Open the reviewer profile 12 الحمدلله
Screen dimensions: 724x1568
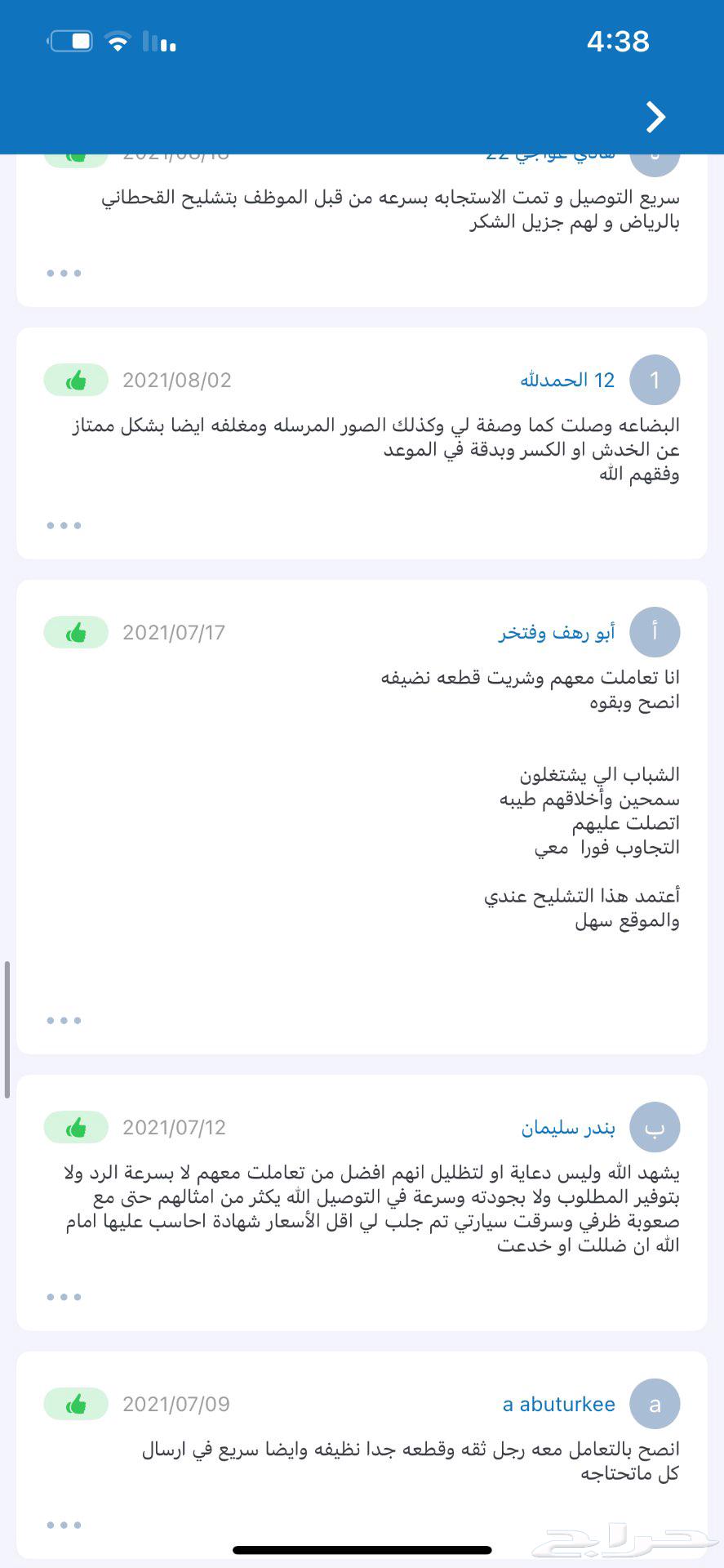click(570, 380)
